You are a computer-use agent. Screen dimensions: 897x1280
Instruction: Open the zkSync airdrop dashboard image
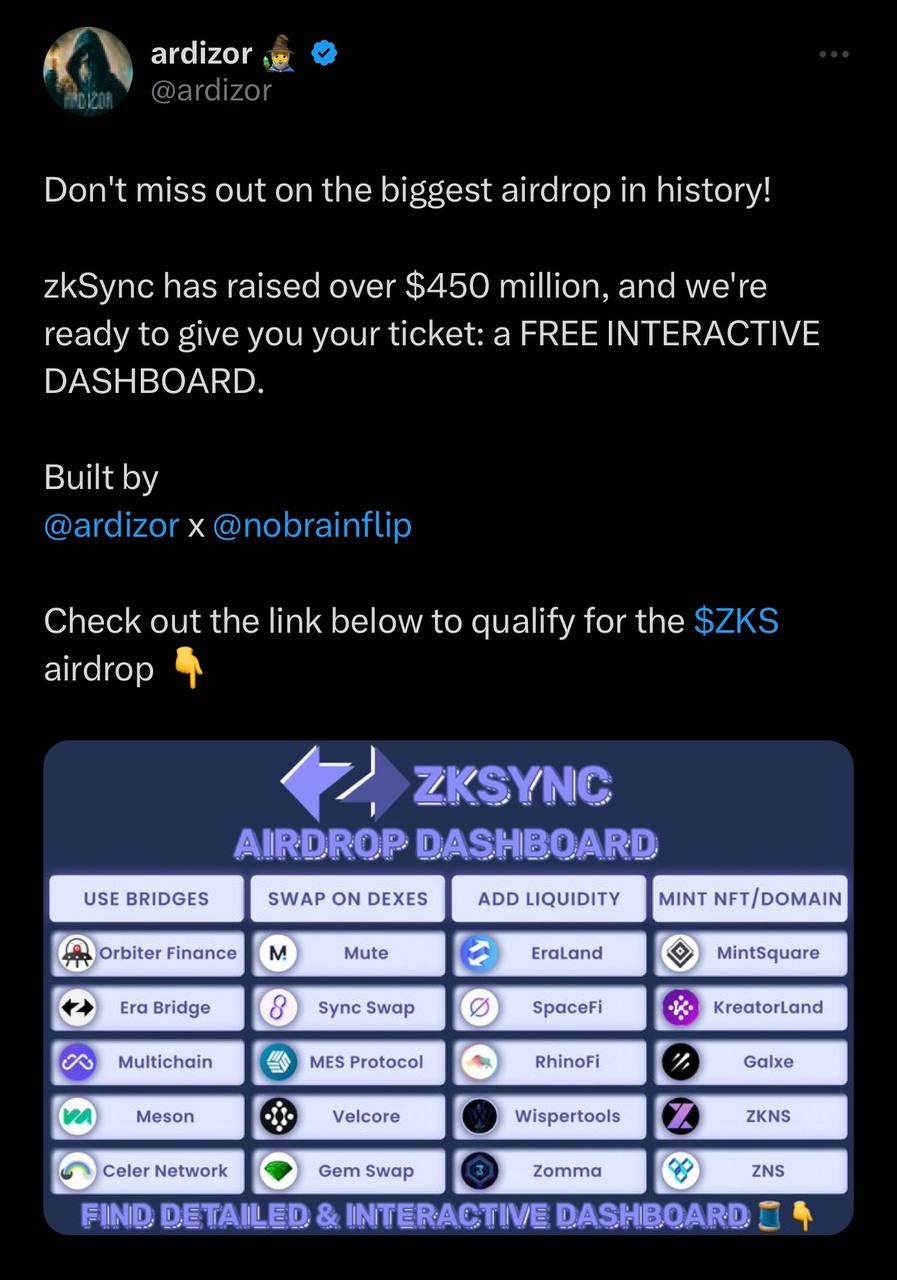(448, 987)
